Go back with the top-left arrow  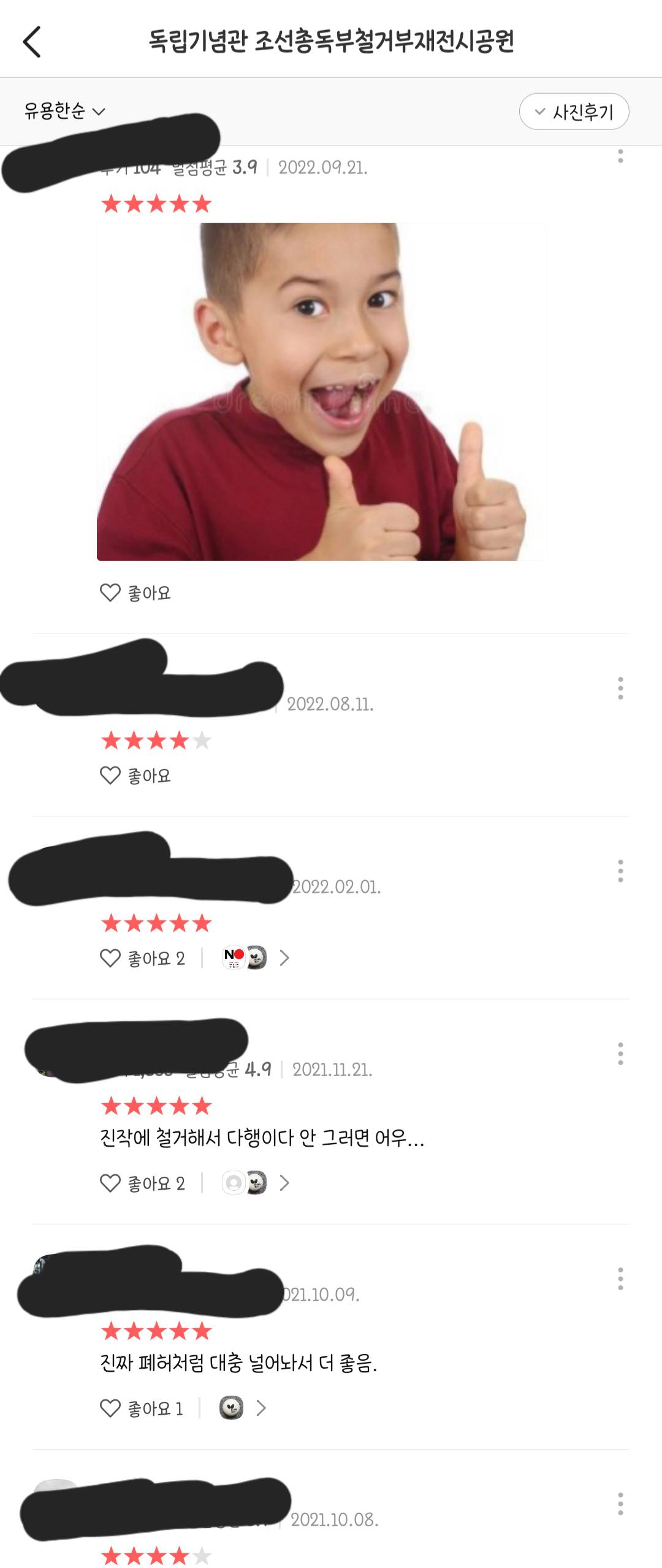32,42
